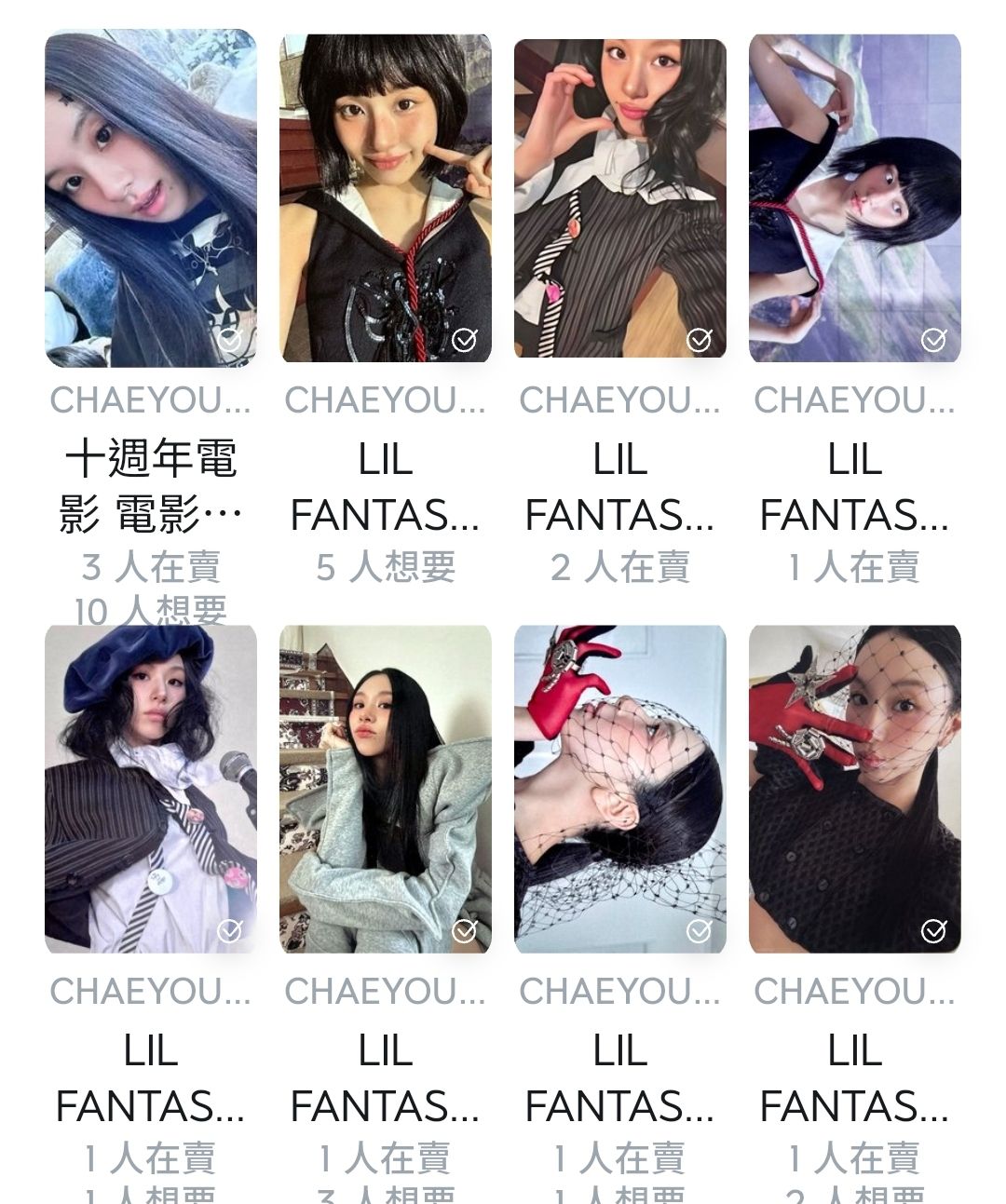Open the long-haired selfie photocard thumbnail
The image size is (1006, 1204).
coord(149,197)
